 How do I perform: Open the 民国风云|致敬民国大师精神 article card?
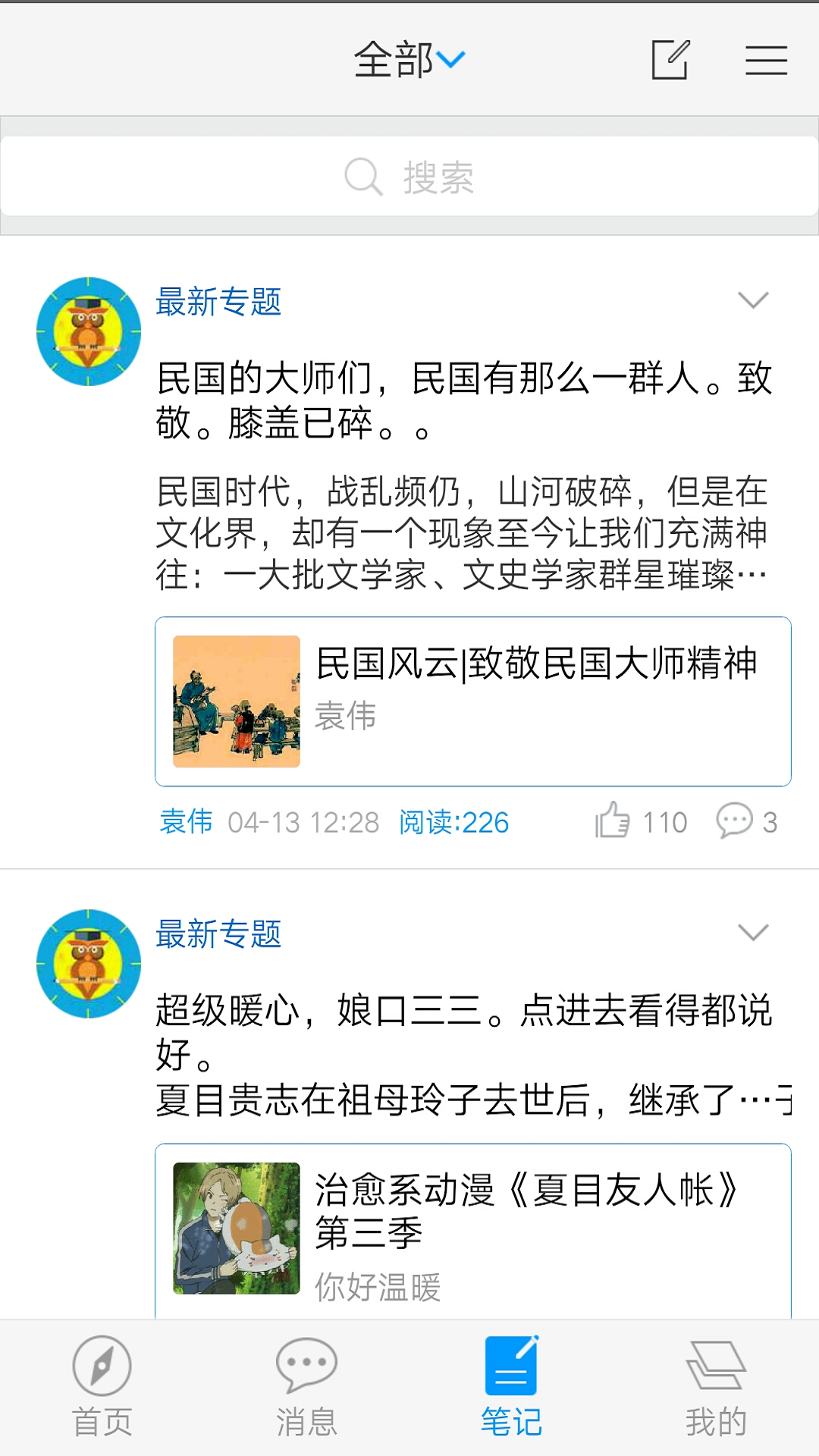coord(473,701)
